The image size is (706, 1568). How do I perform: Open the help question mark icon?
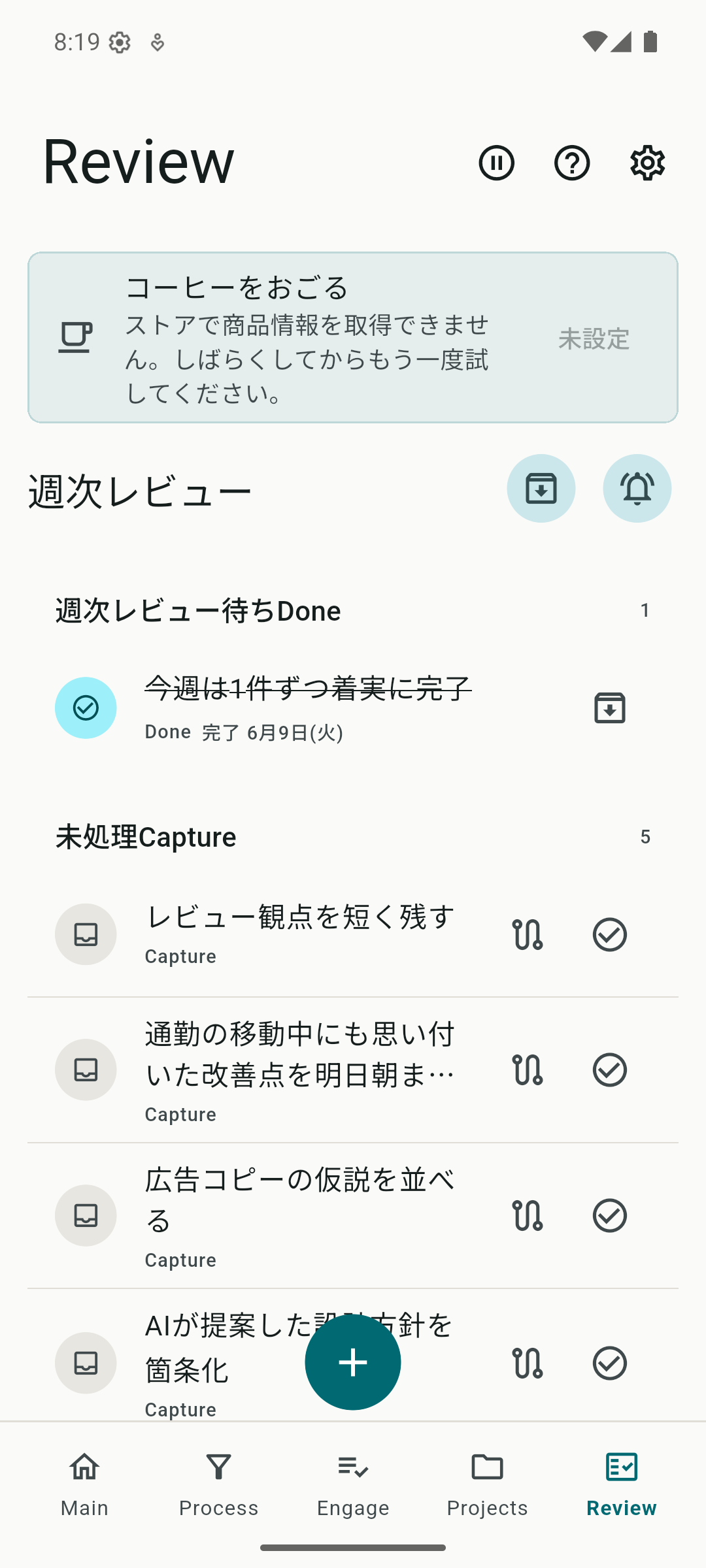coord(572,163)
